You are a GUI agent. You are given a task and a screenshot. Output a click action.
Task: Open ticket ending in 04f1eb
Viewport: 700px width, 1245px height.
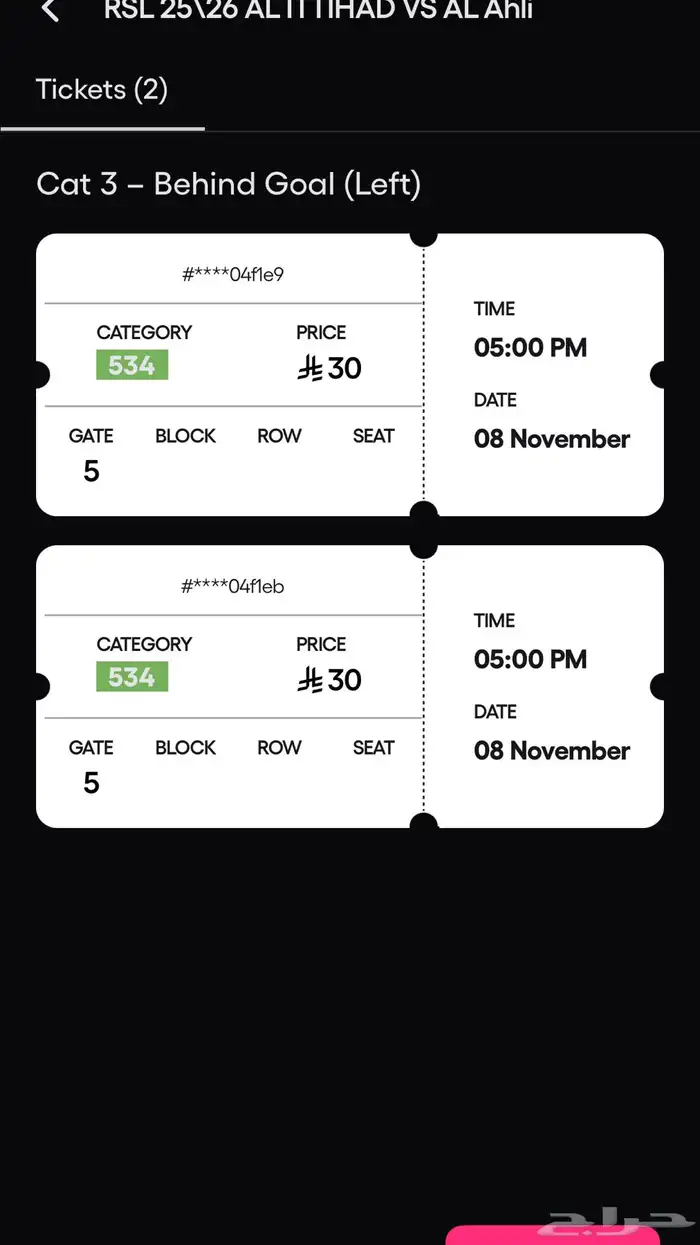[x=350, y=686]
